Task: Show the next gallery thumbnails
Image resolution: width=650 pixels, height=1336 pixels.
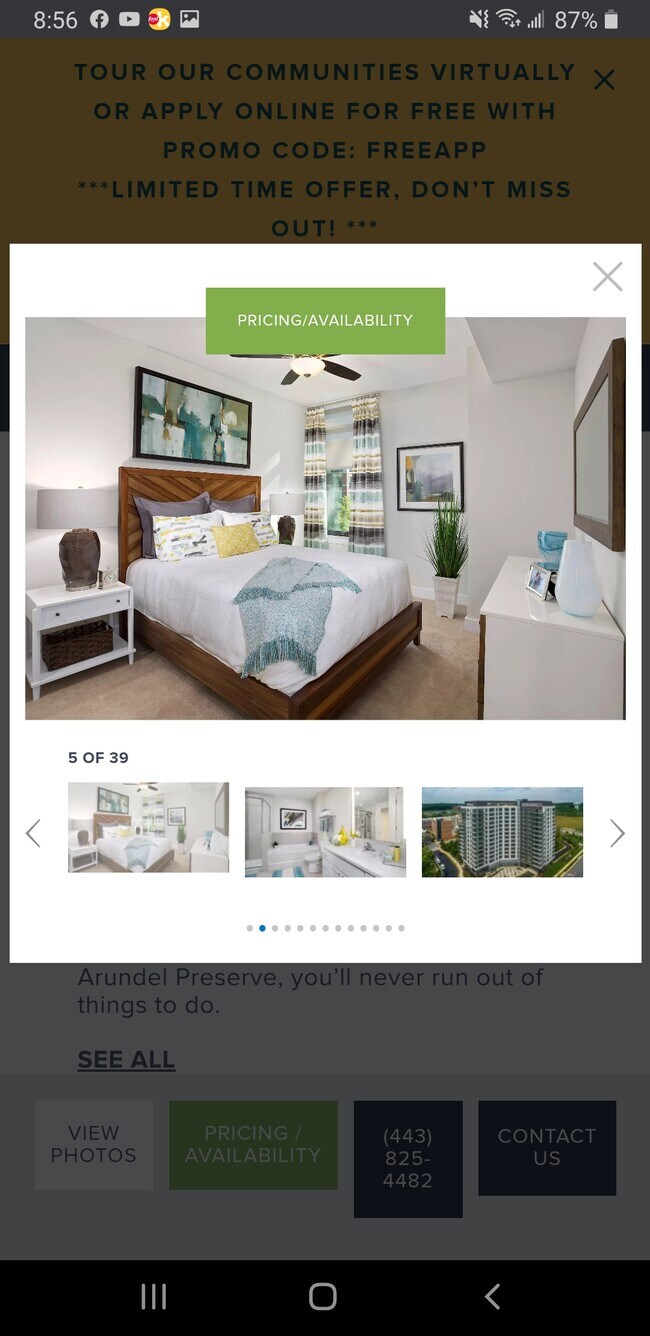Action: coord(617,833)
